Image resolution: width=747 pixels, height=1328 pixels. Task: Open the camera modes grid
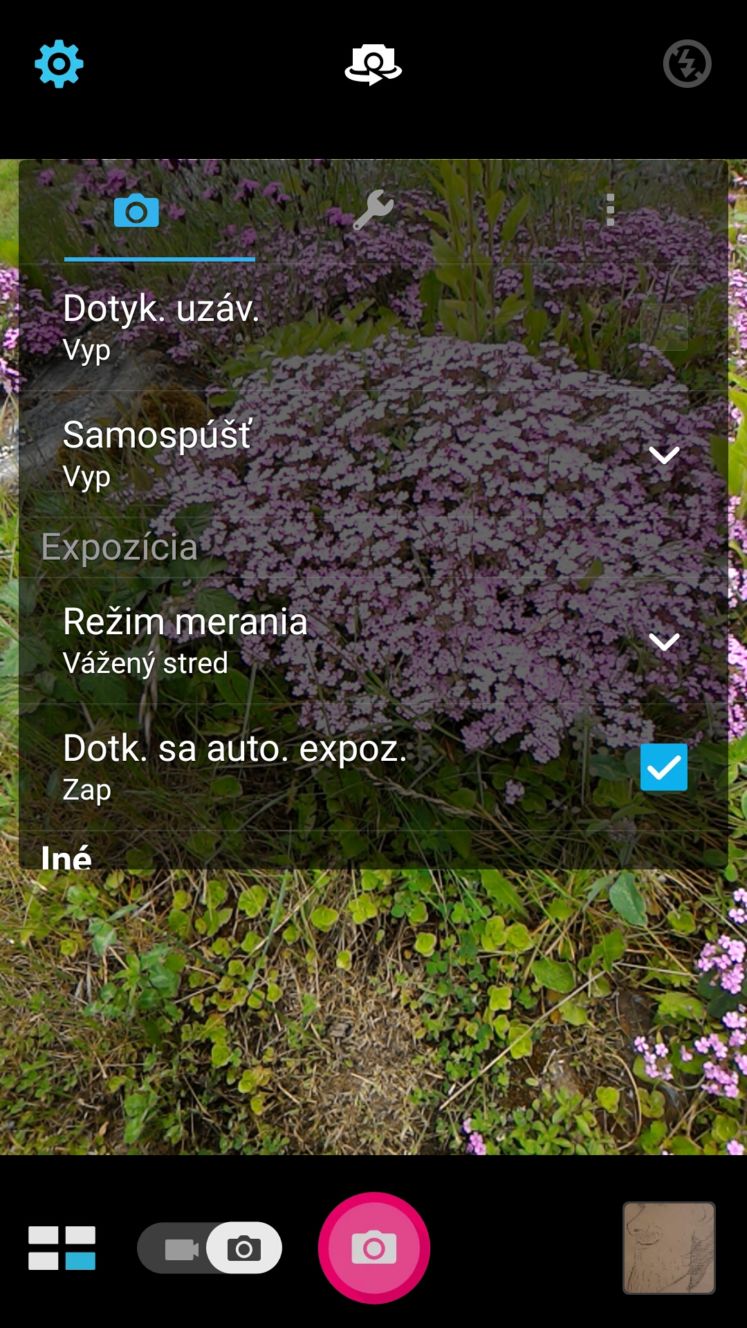pyautogui.click(x=62, y=1248)
